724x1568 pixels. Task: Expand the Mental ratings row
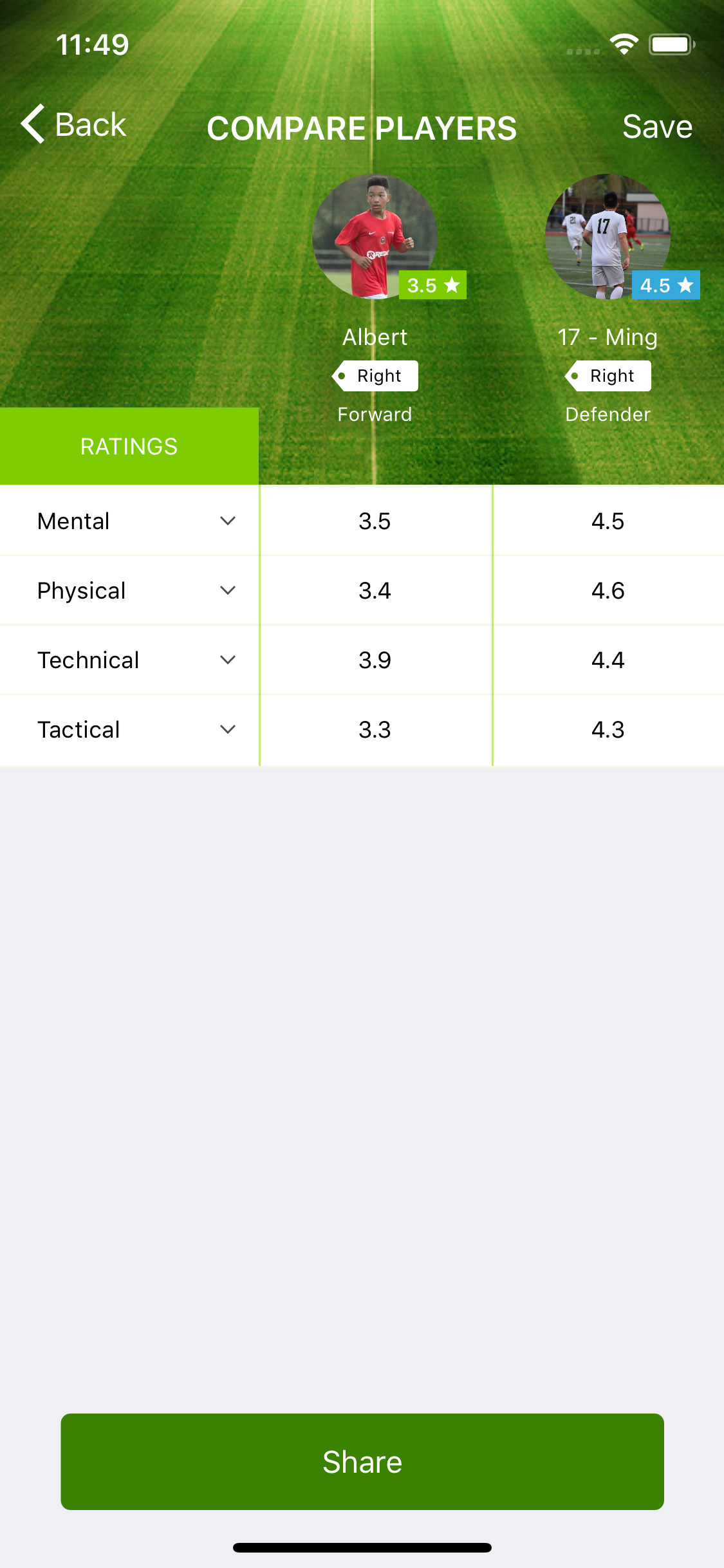click(227, 521)
